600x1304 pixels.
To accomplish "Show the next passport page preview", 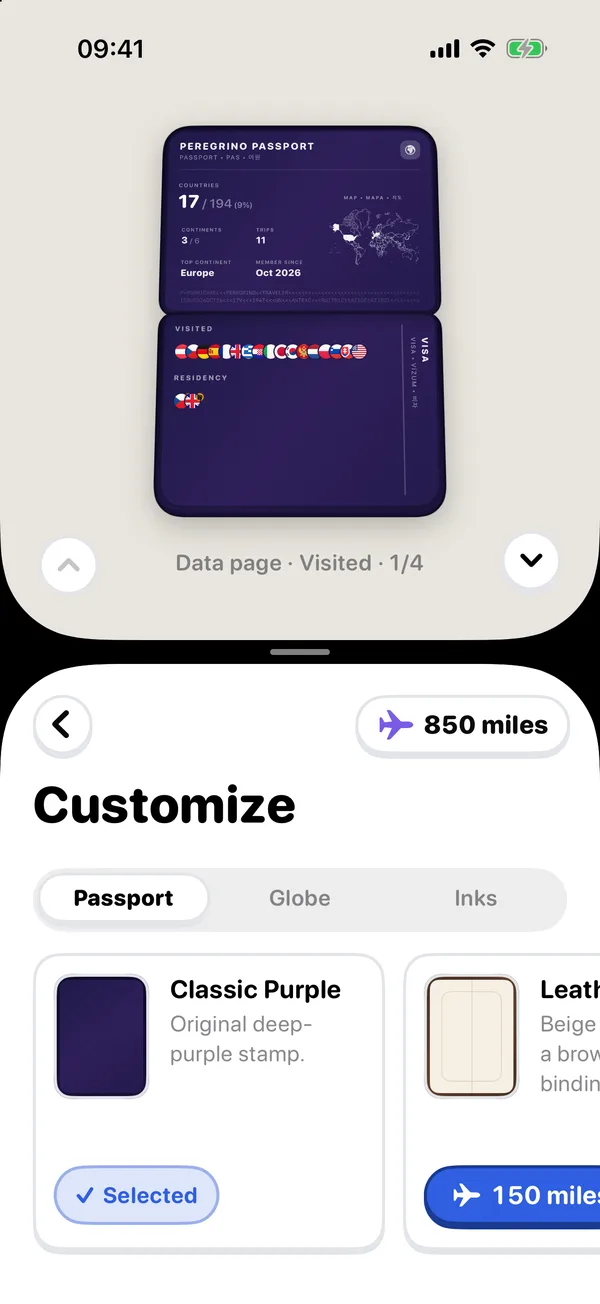I will [531, 560].
